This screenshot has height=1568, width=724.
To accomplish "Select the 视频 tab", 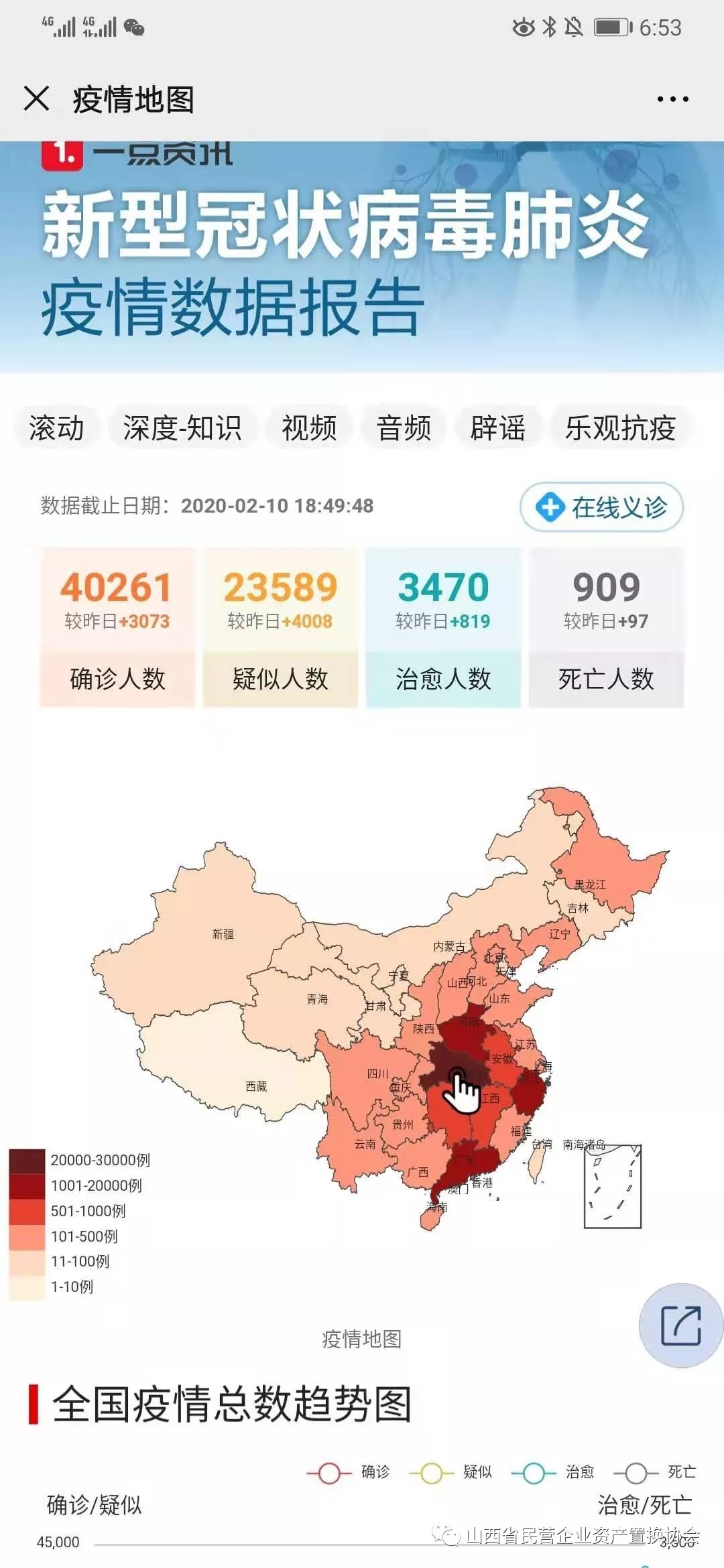I will click(309, 428).
